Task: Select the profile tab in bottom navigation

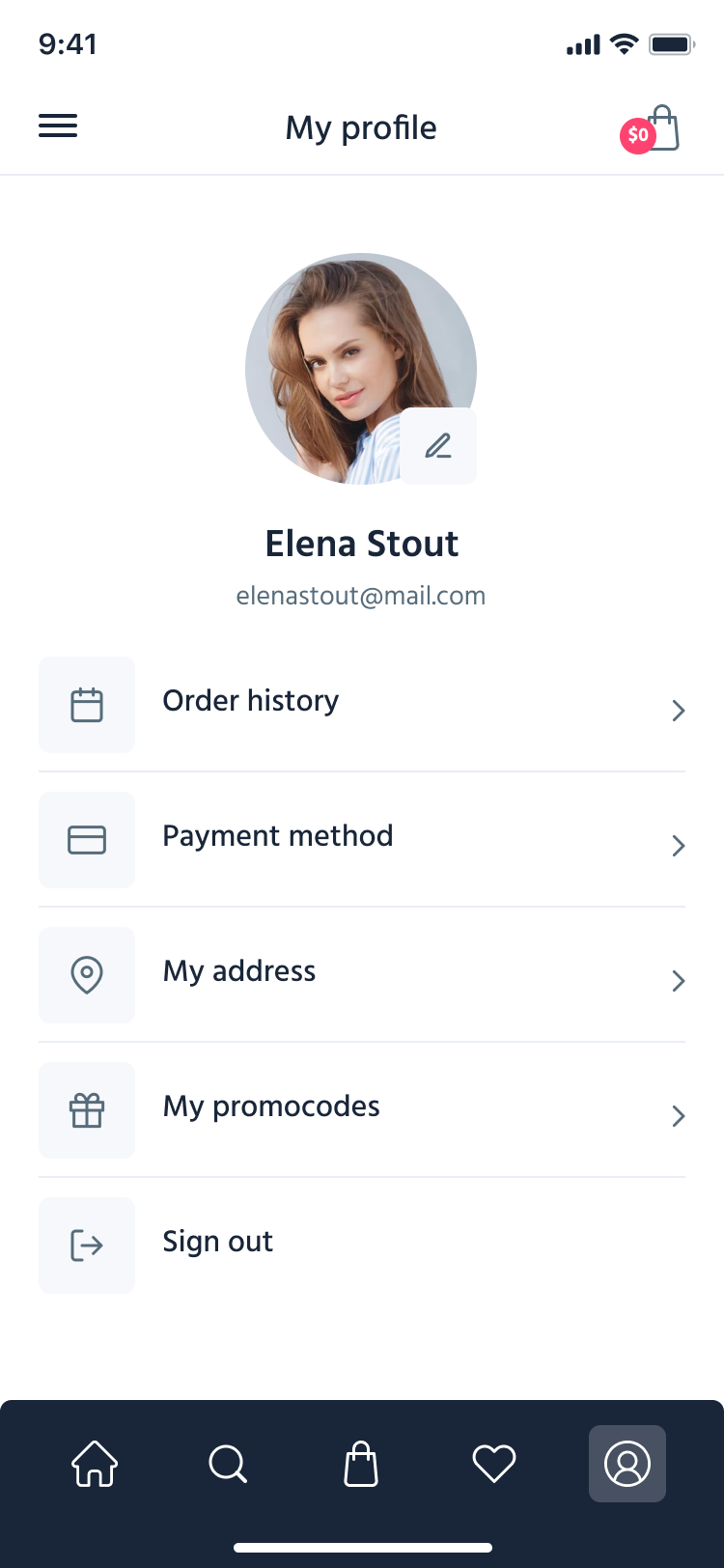Action: coord(627,1463)
